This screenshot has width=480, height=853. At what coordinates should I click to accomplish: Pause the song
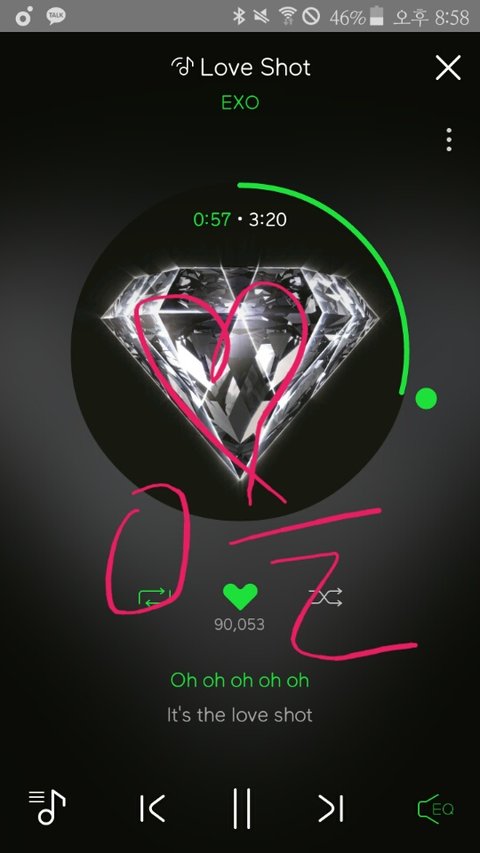coord(242,808)
